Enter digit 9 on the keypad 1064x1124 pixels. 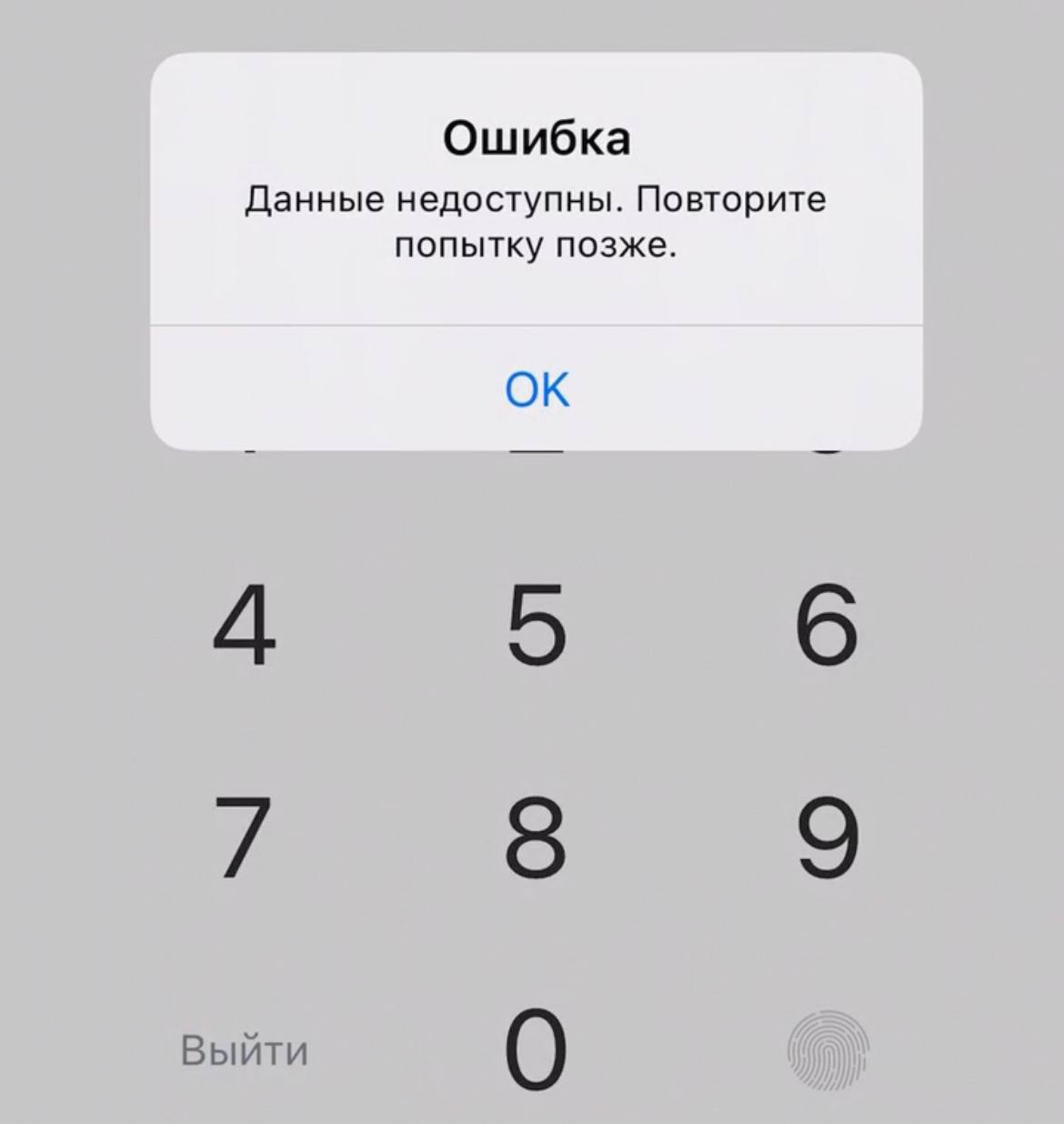tap(828, 835)
